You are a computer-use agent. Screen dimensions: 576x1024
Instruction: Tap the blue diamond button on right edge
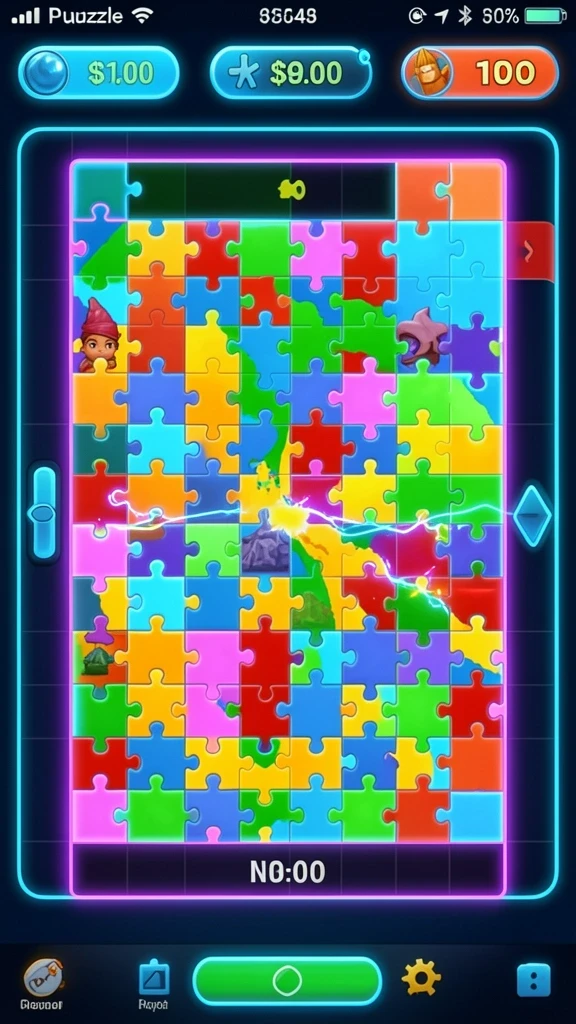tap(532, 516)
